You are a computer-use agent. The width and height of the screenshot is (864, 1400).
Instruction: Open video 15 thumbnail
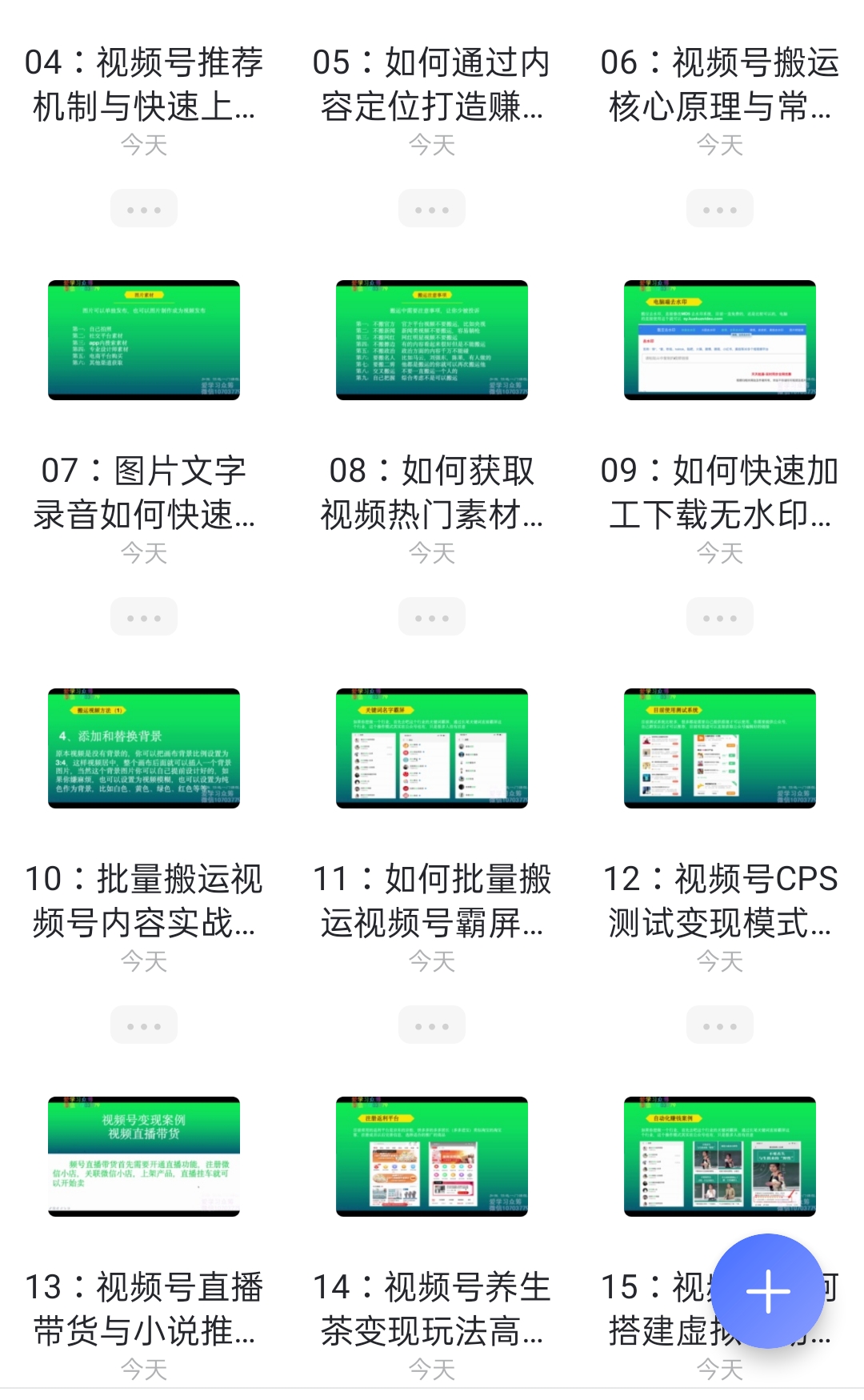(720, 1157)
